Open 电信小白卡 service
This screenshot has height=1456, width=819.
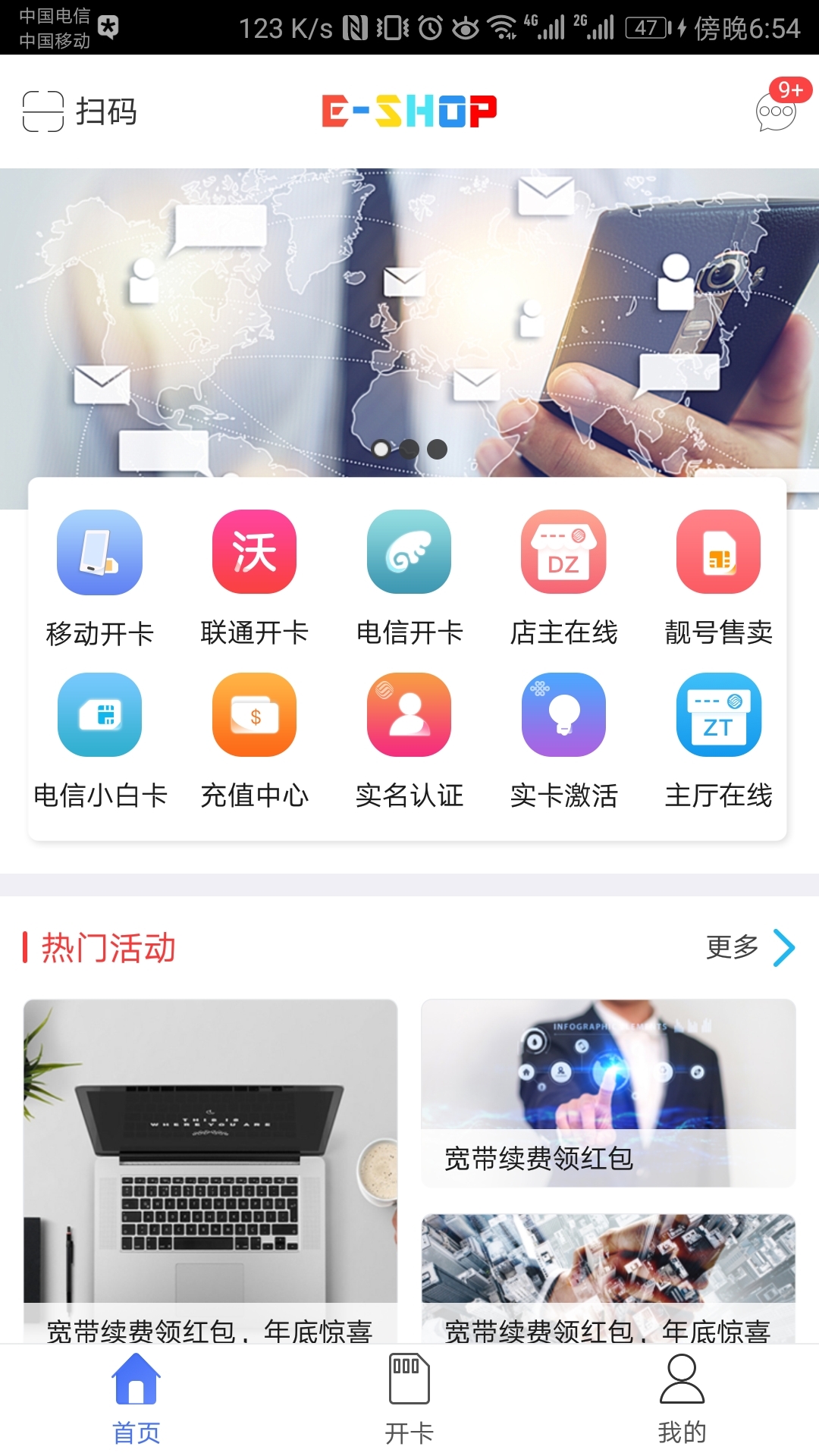[x=100, y=741]
